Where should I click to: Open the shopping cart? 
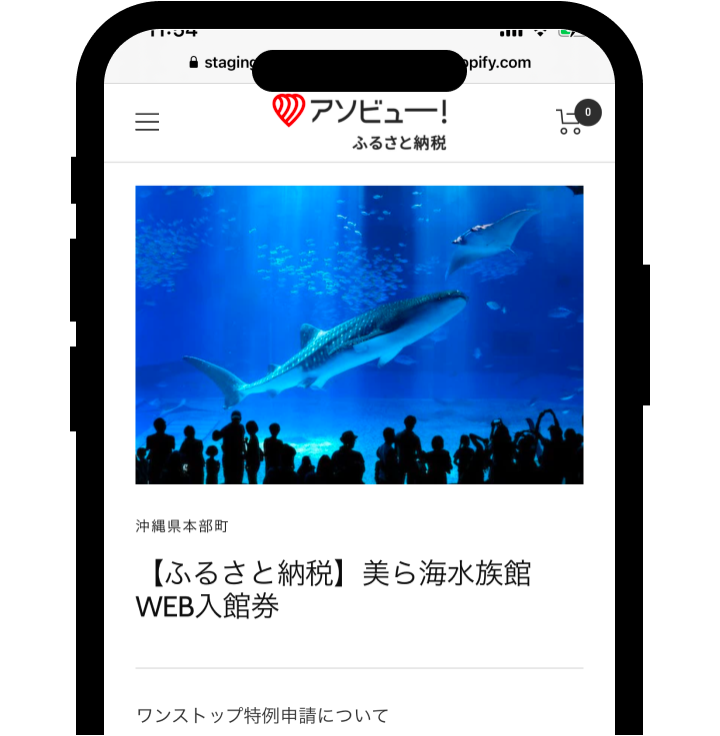click(573, 121)
